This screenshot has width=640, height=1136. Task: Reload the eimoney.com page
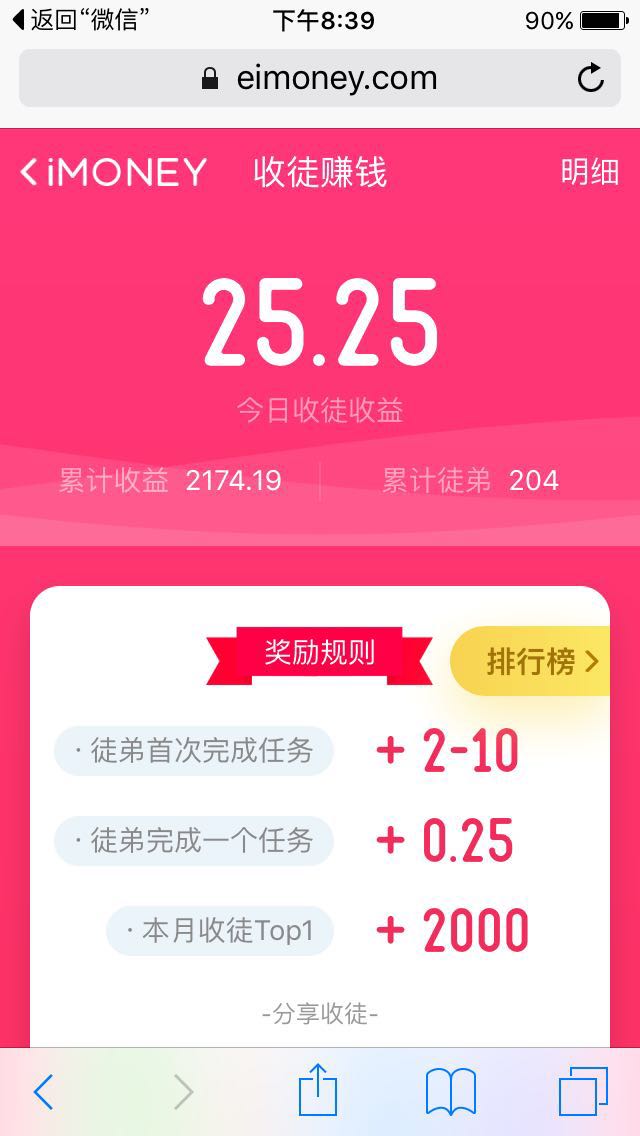click(x=591, y=78)
